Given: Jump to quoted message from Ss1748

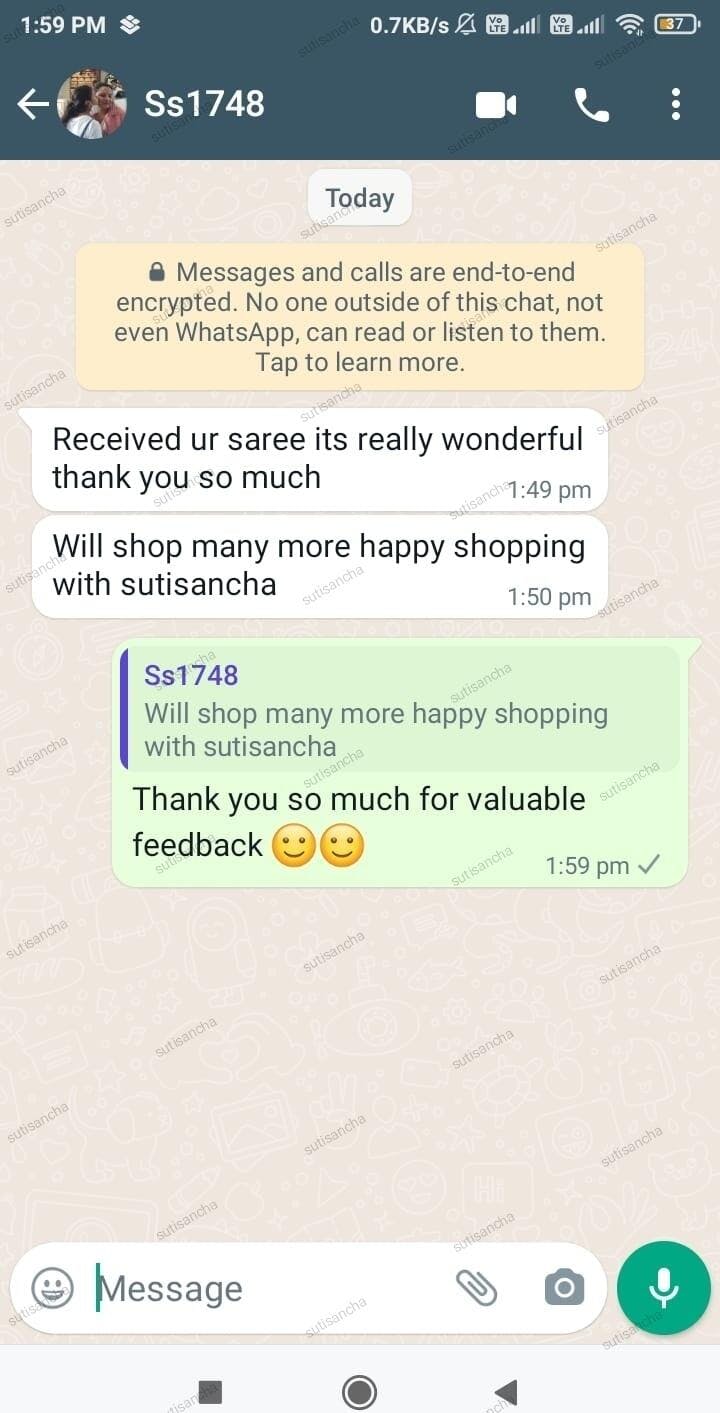Looking at the screenshot, I should (400, 708).
